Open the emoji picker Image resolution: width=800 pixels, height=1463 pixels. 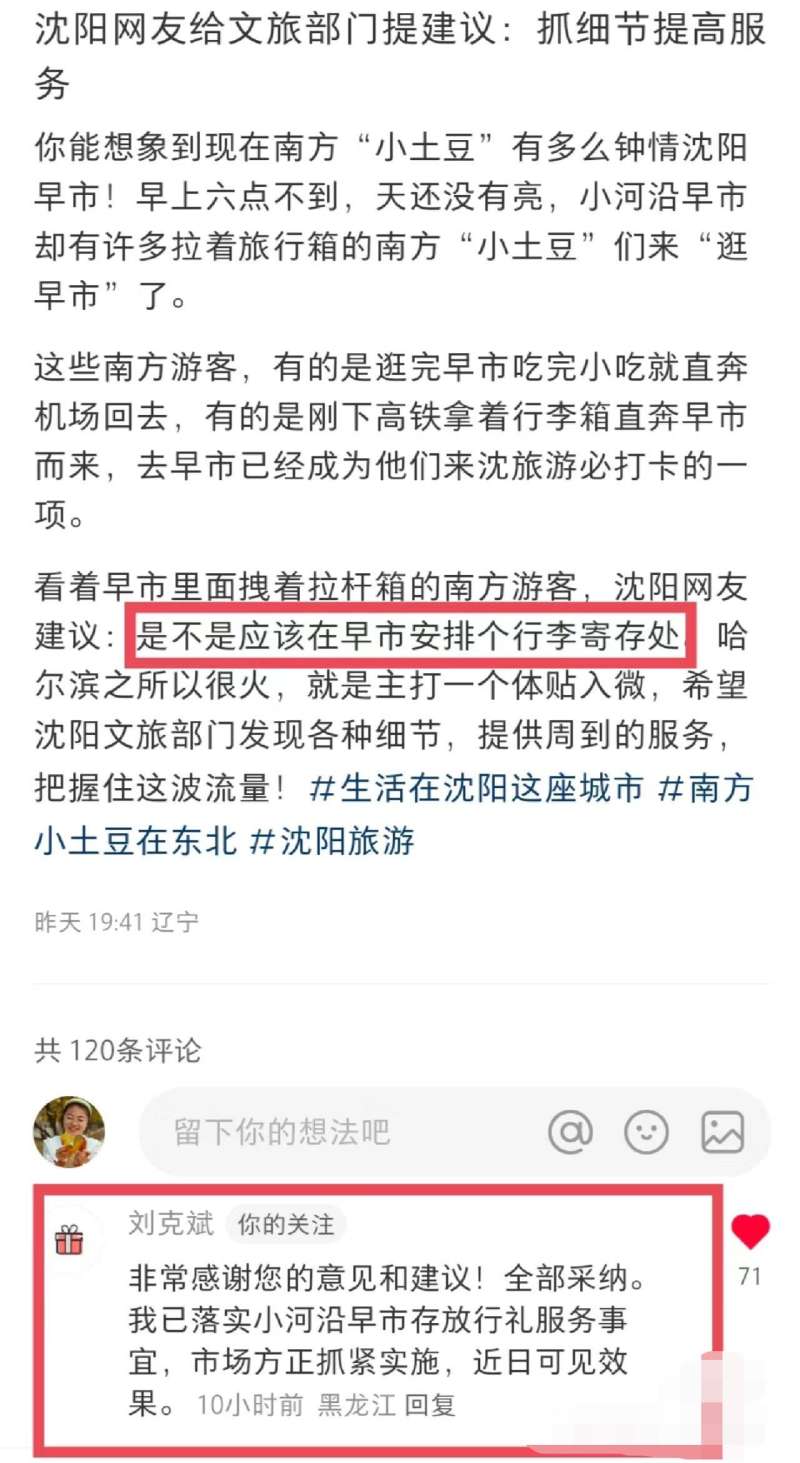click(647, 1131)
